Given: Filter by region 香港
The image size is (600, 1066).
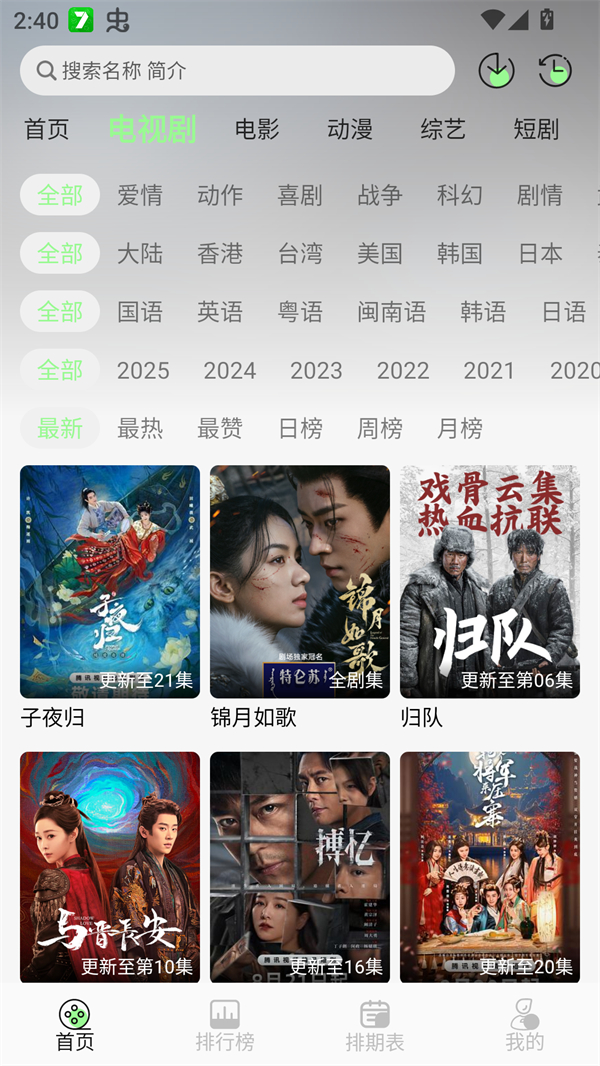Looking at the screenshot, I should pos(220,253).
